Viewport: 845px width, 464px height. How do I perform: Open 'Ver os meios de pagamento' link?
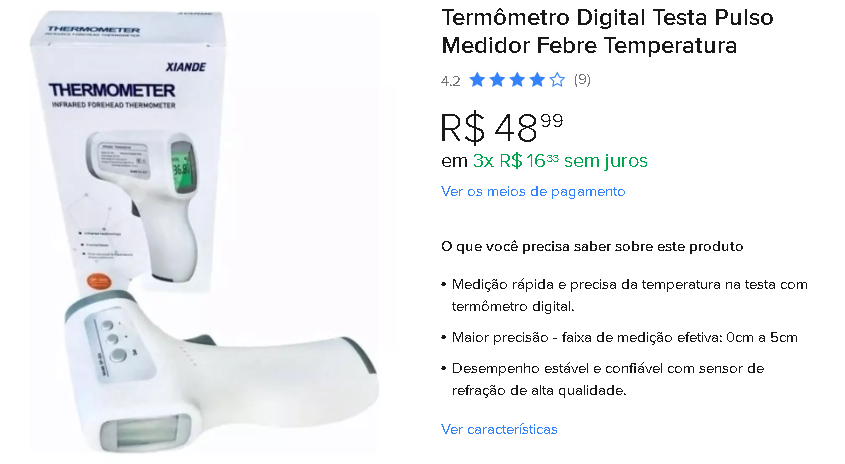pos(533,191)
